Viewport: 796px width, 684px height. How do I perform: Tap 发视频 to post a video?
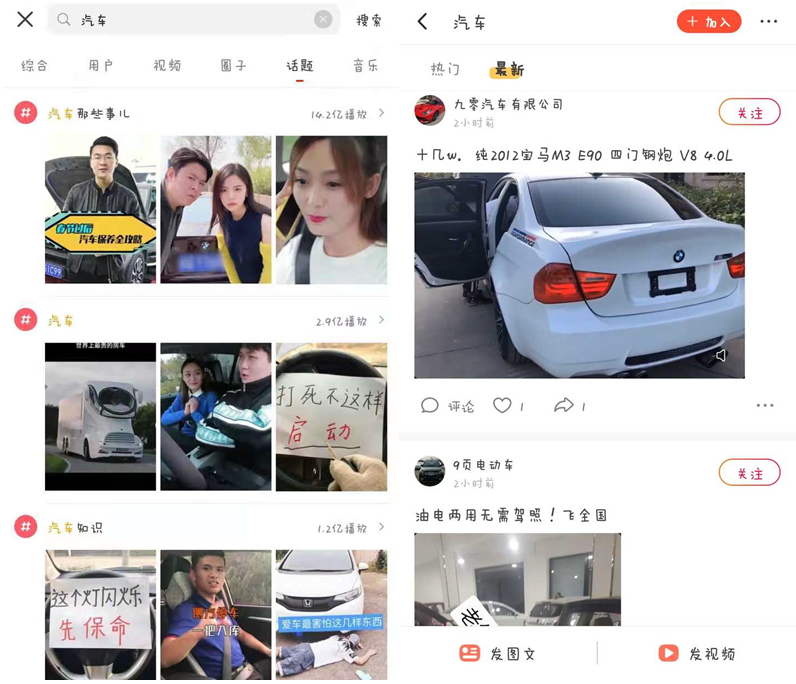point(697,653)
